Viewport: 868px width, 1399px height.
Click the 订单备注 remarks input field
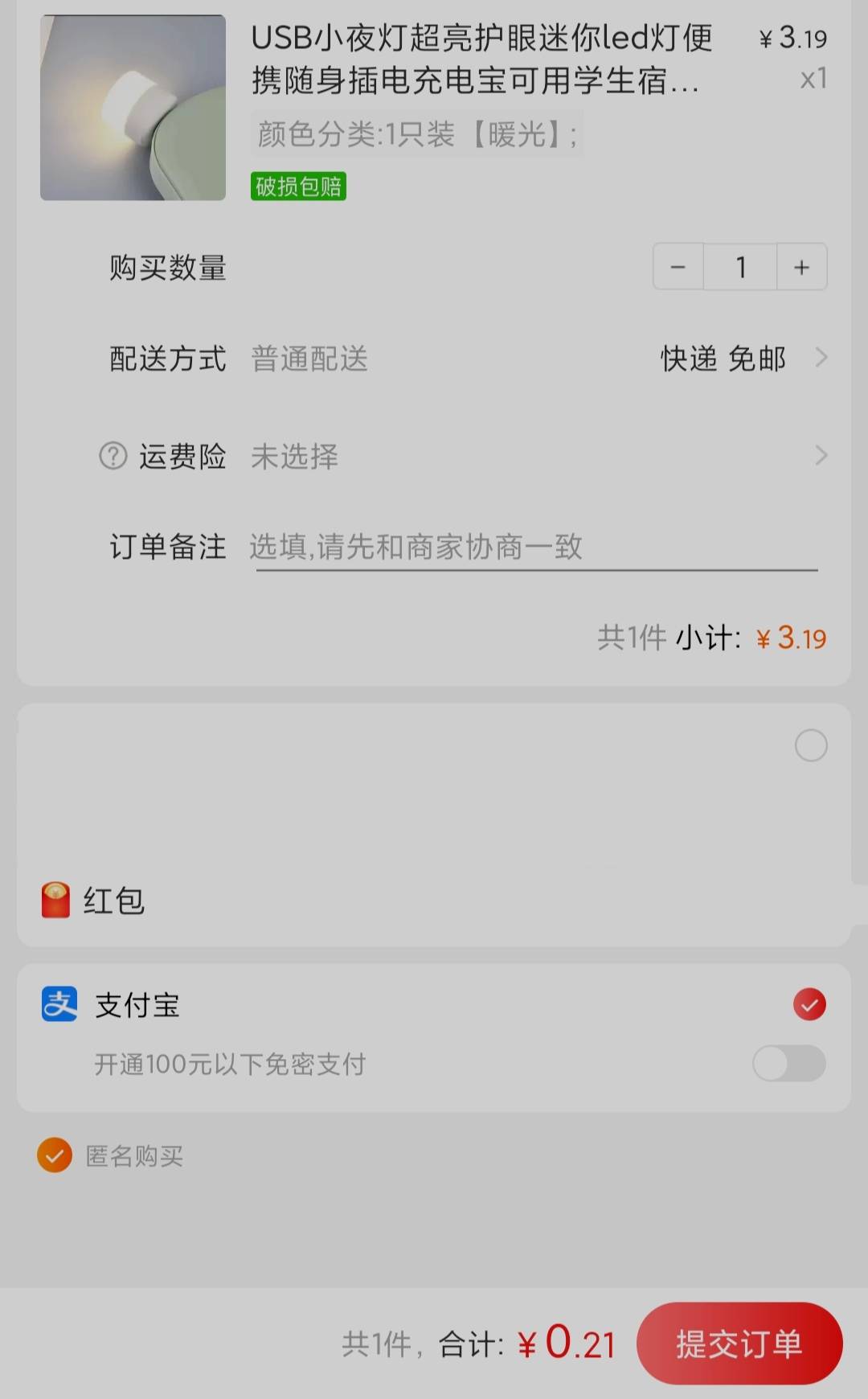point(534,547)
